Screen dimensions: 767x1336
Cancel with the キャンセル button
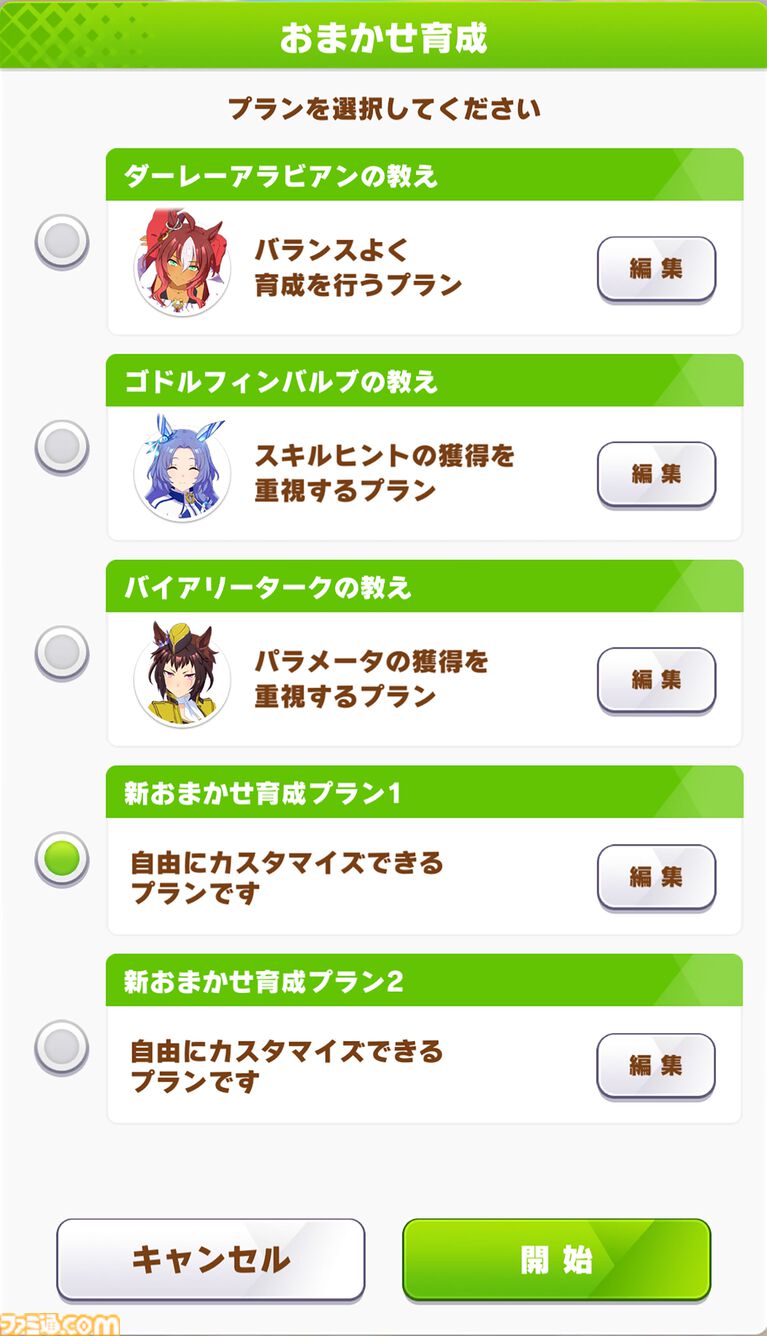click(x=210, y=1259)
